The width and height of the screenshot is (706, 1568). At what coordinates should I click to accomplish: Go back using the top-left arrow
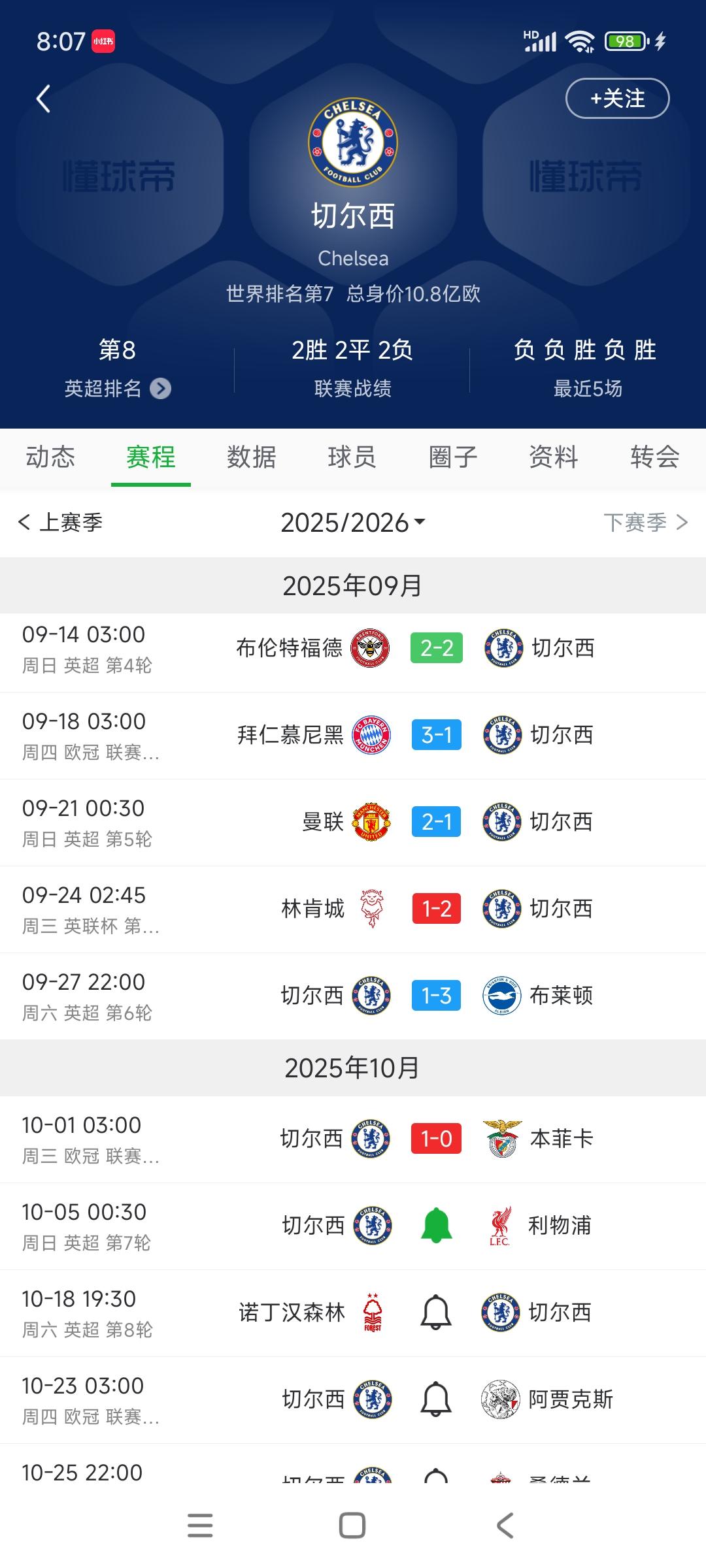tap(43, 99)
